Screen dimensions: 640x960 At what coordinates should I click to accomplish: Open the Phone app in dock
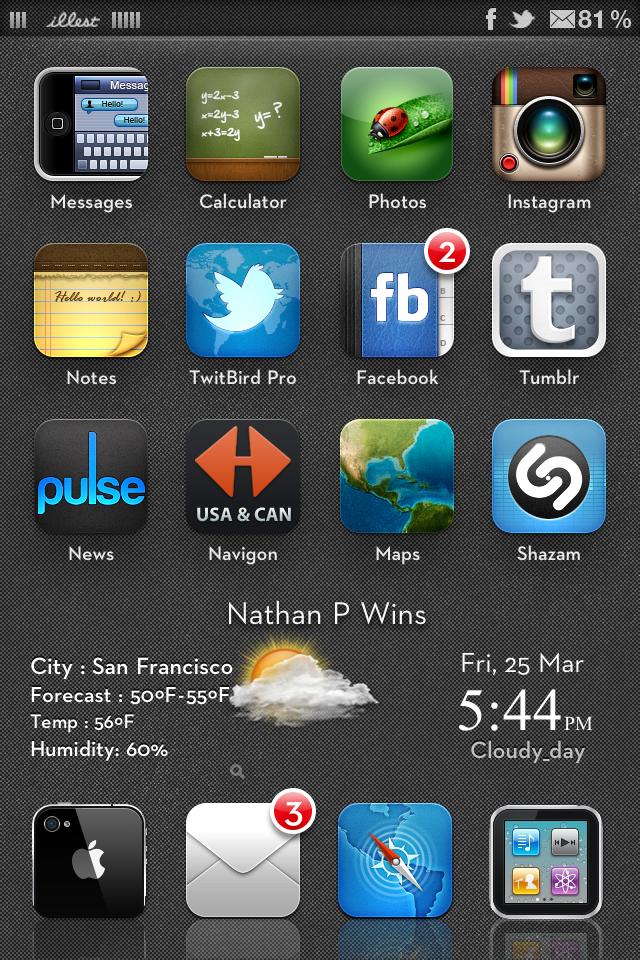coord(91,861)
